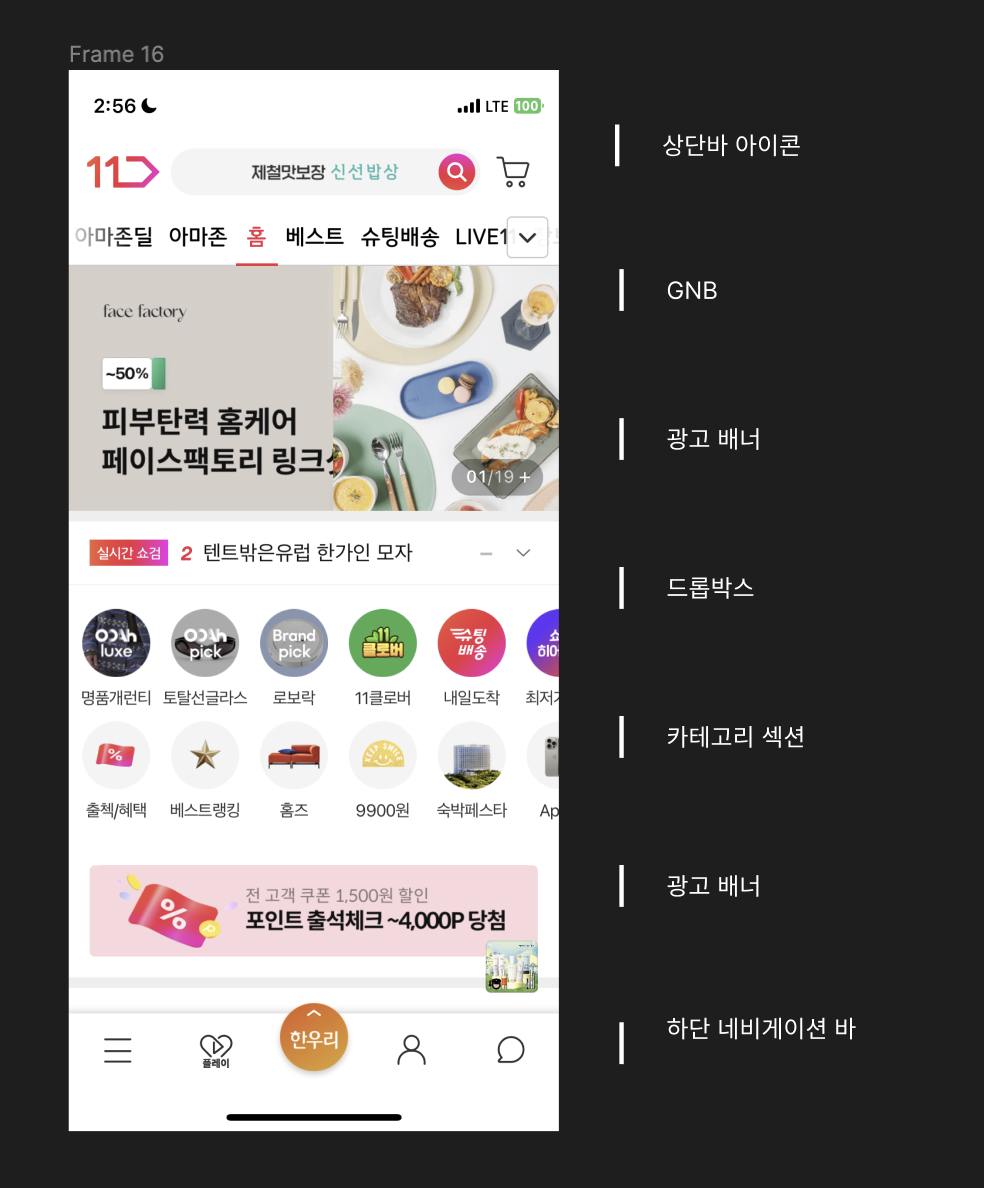
Task: Tap the 한우리 center button
Action: (x=314, y=1038)
